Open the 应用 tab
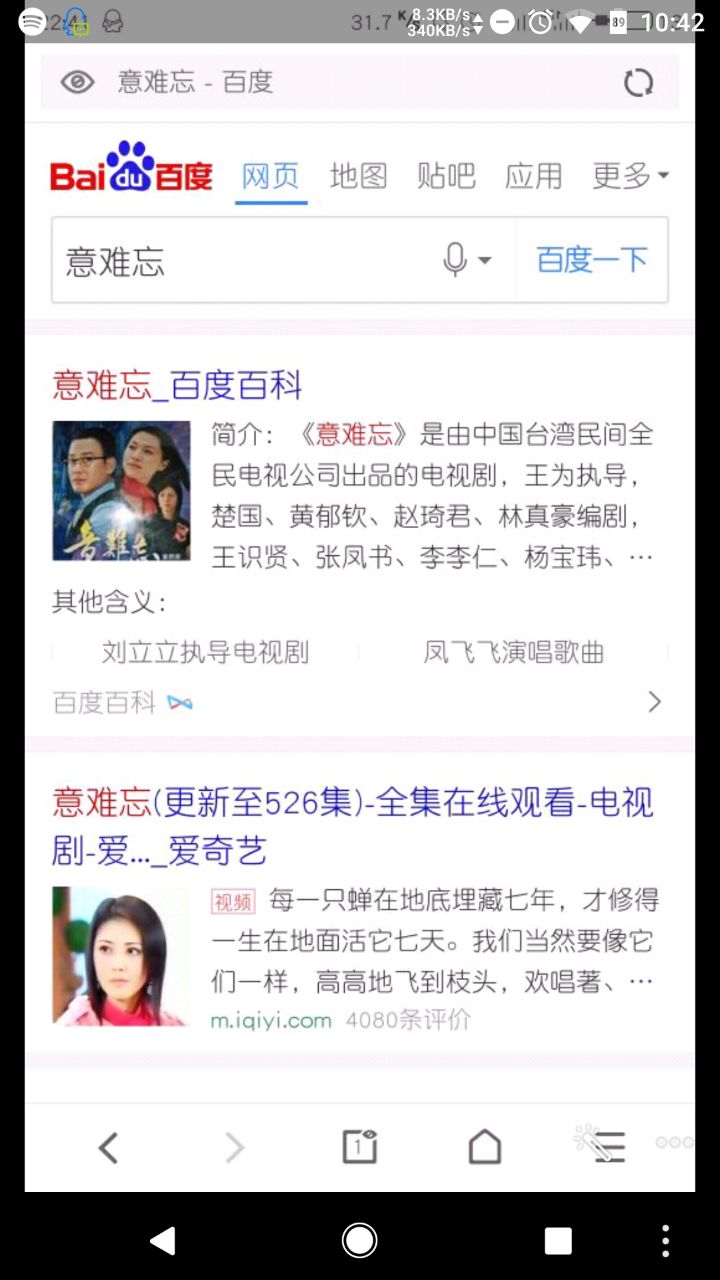This screenshot has width=720, height=1280. pyautogui.click(x=533, y=176)
